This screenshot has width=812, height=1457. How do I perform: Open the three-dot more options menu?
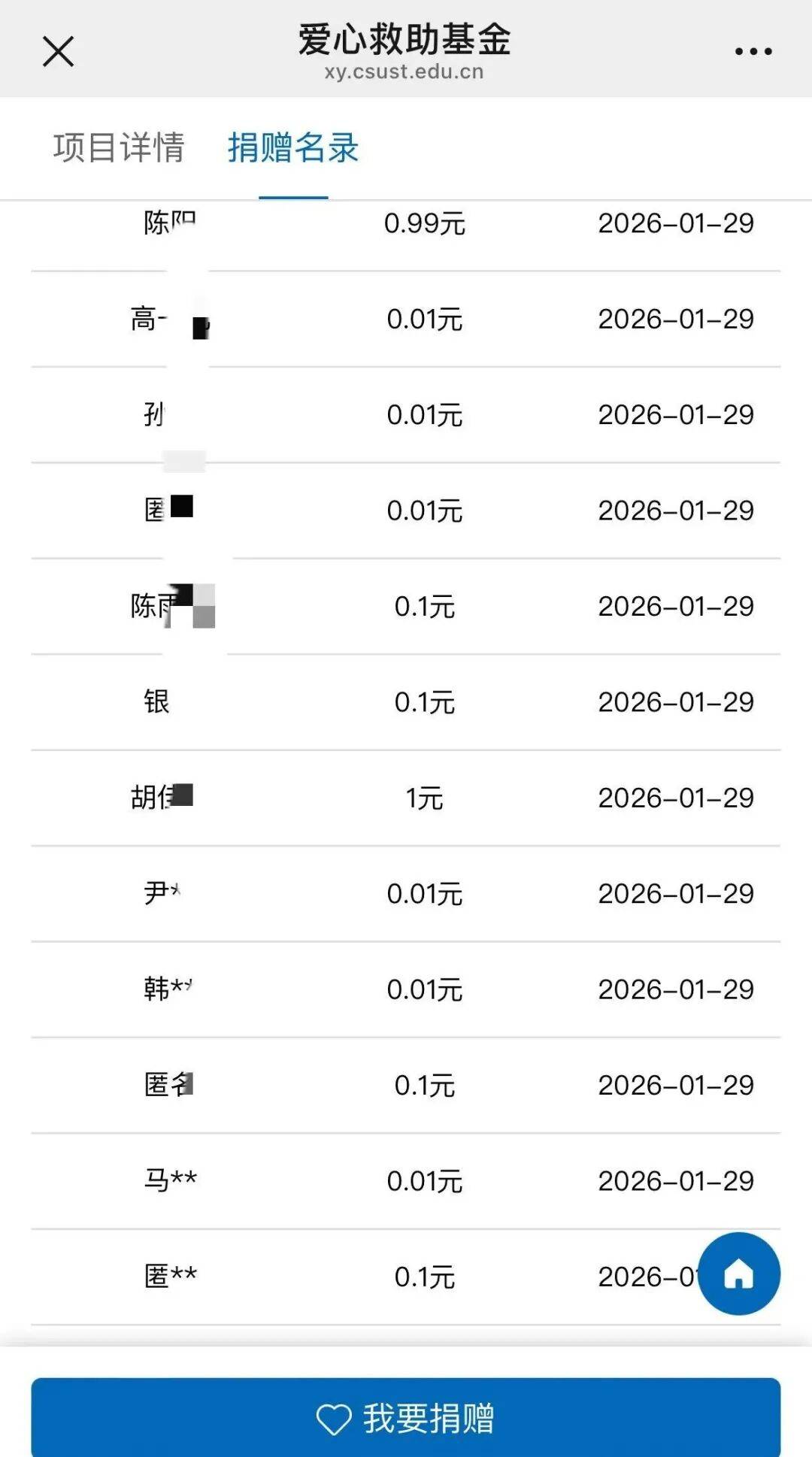click(x=753, y=52)
